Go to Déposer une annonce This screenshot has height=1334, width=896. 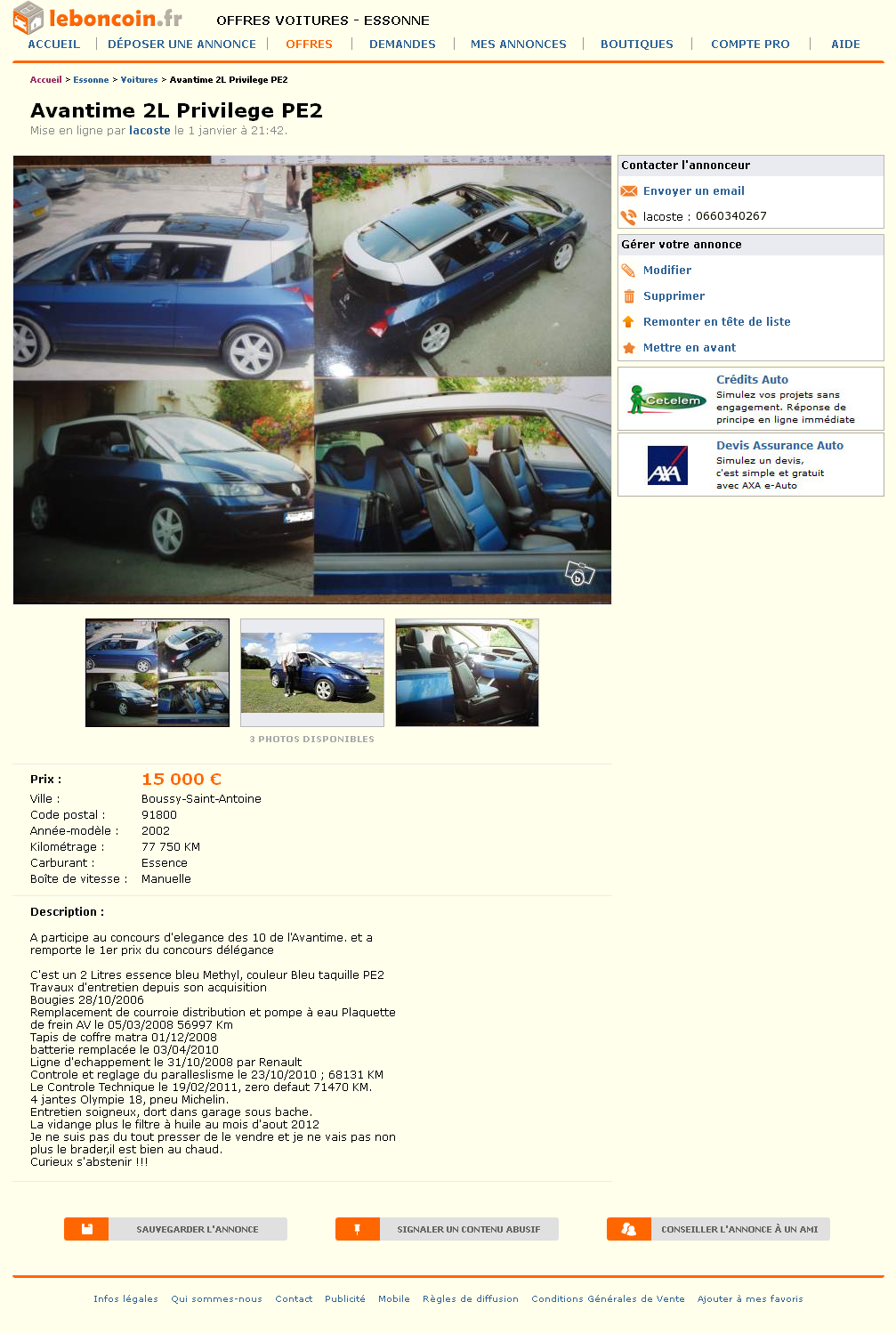(182, 44)
